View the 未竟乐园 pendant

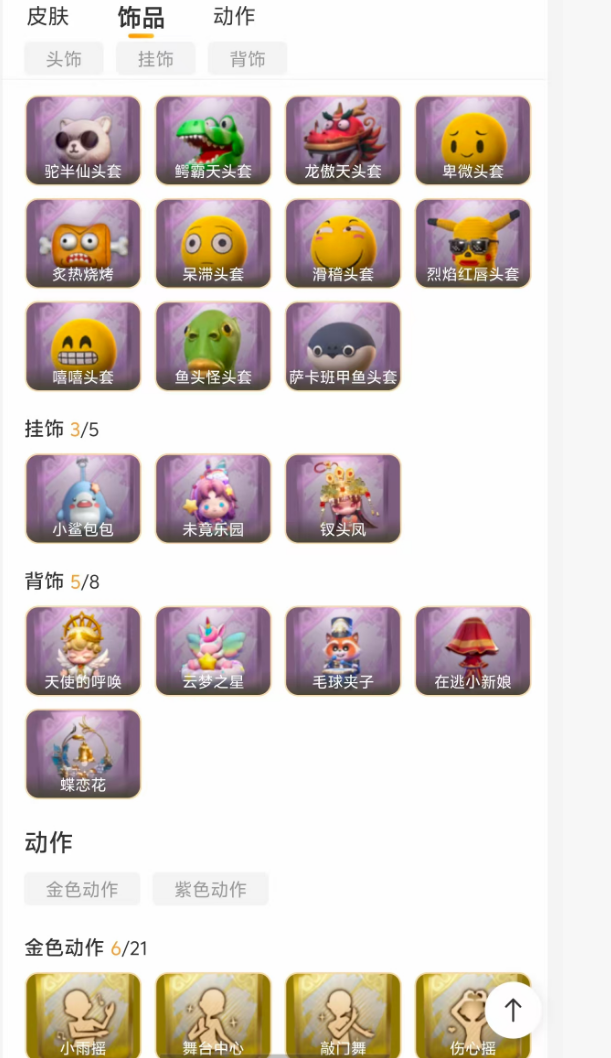pos(213,498)
